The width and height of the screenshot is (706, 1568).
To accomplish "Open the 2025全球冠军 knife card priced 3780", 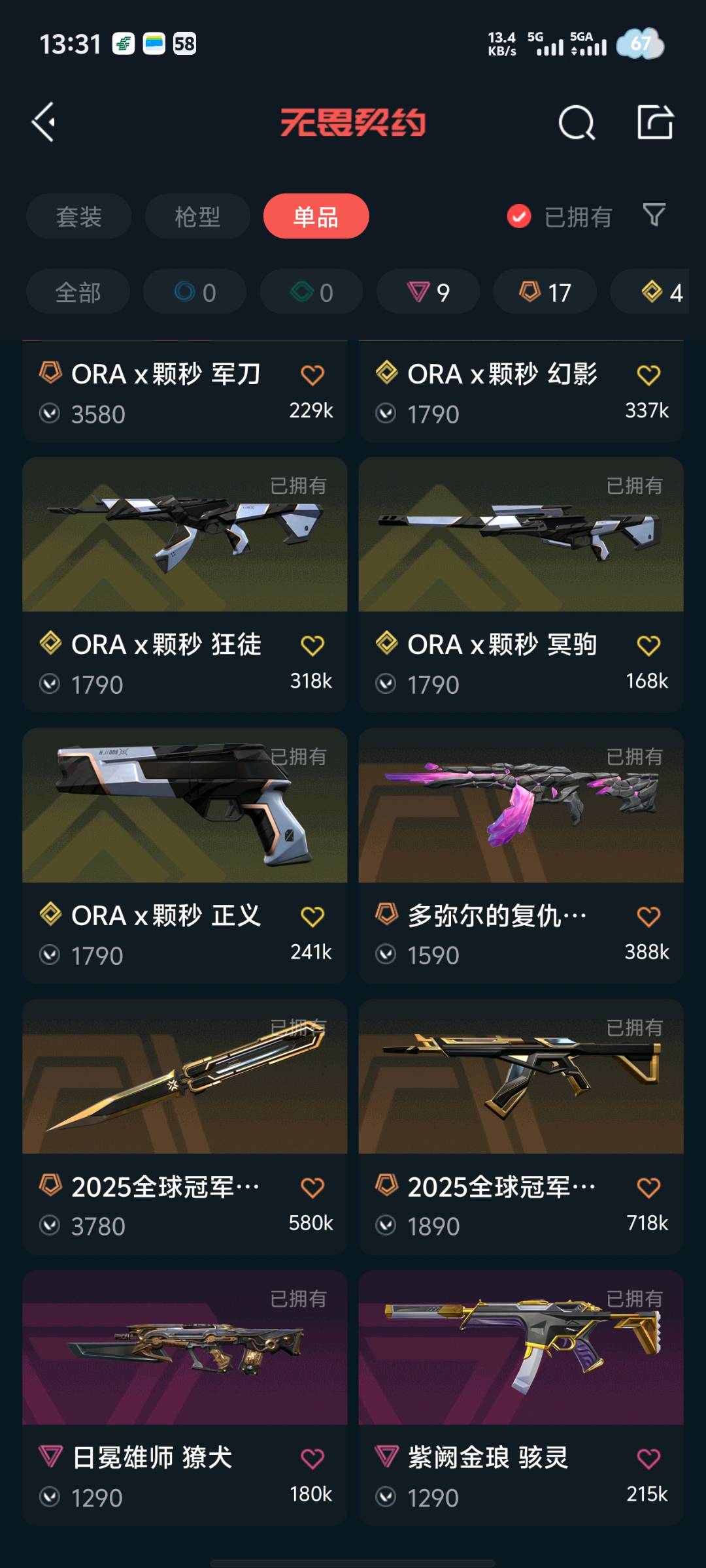I will click(x=185, y=1077).
